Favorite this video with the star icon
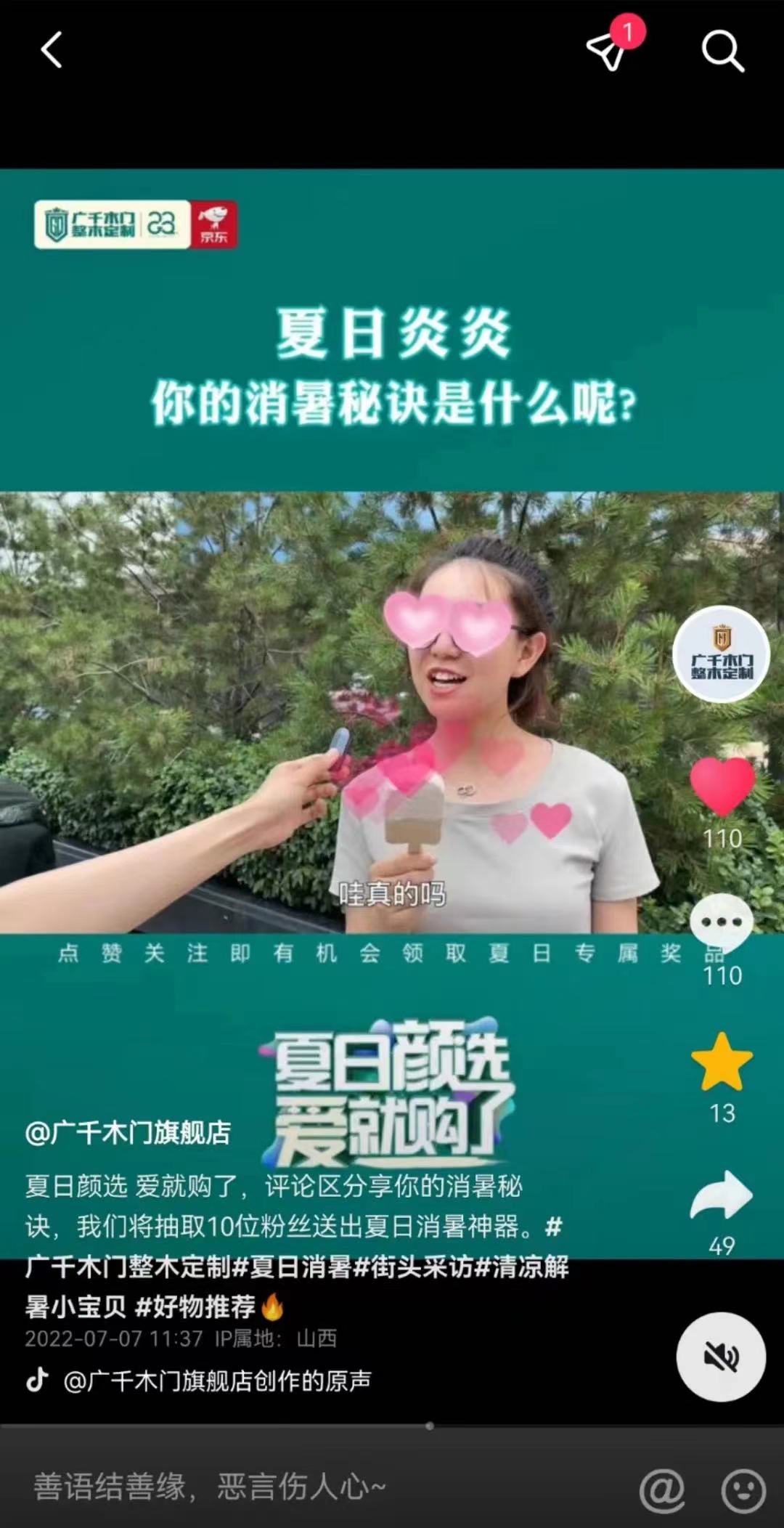 point(722,1062)
